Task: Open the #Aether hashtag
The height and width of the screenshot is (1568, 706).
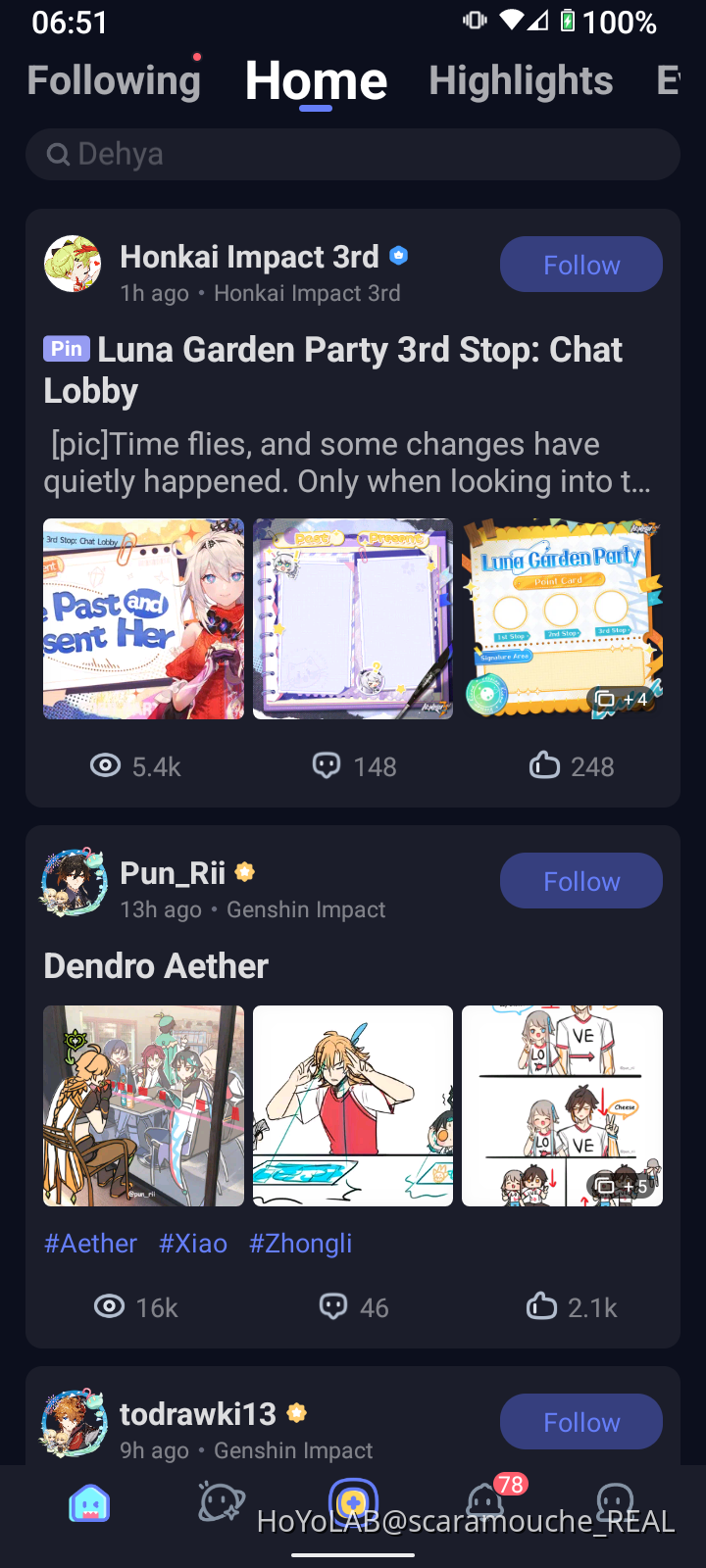Action: tap(91, 1244)
